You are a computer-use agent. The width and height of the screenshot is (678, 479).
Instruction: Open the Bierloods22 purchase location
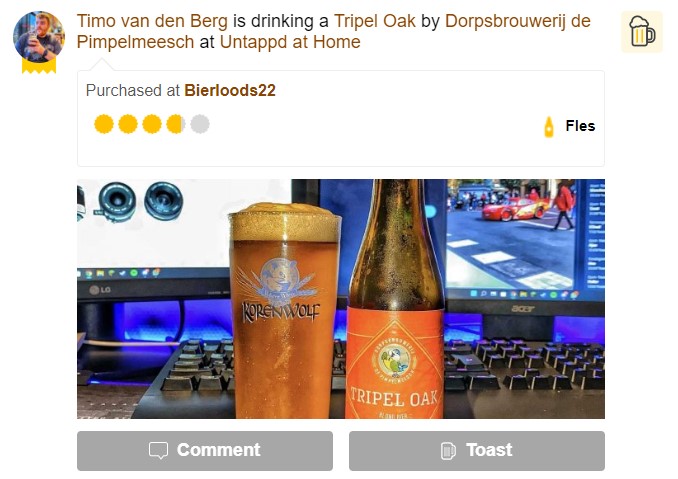(229, 90)
